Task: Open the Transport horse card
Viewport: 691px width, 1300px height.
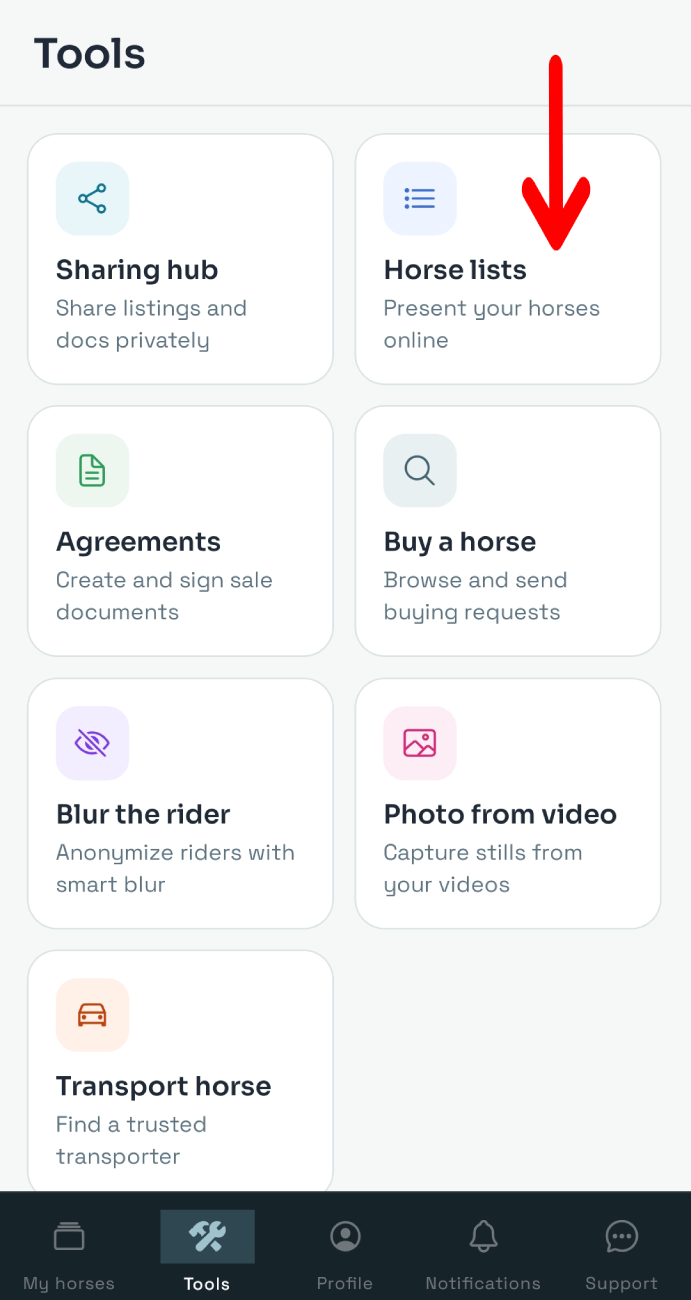Action: coord(180,1071)
